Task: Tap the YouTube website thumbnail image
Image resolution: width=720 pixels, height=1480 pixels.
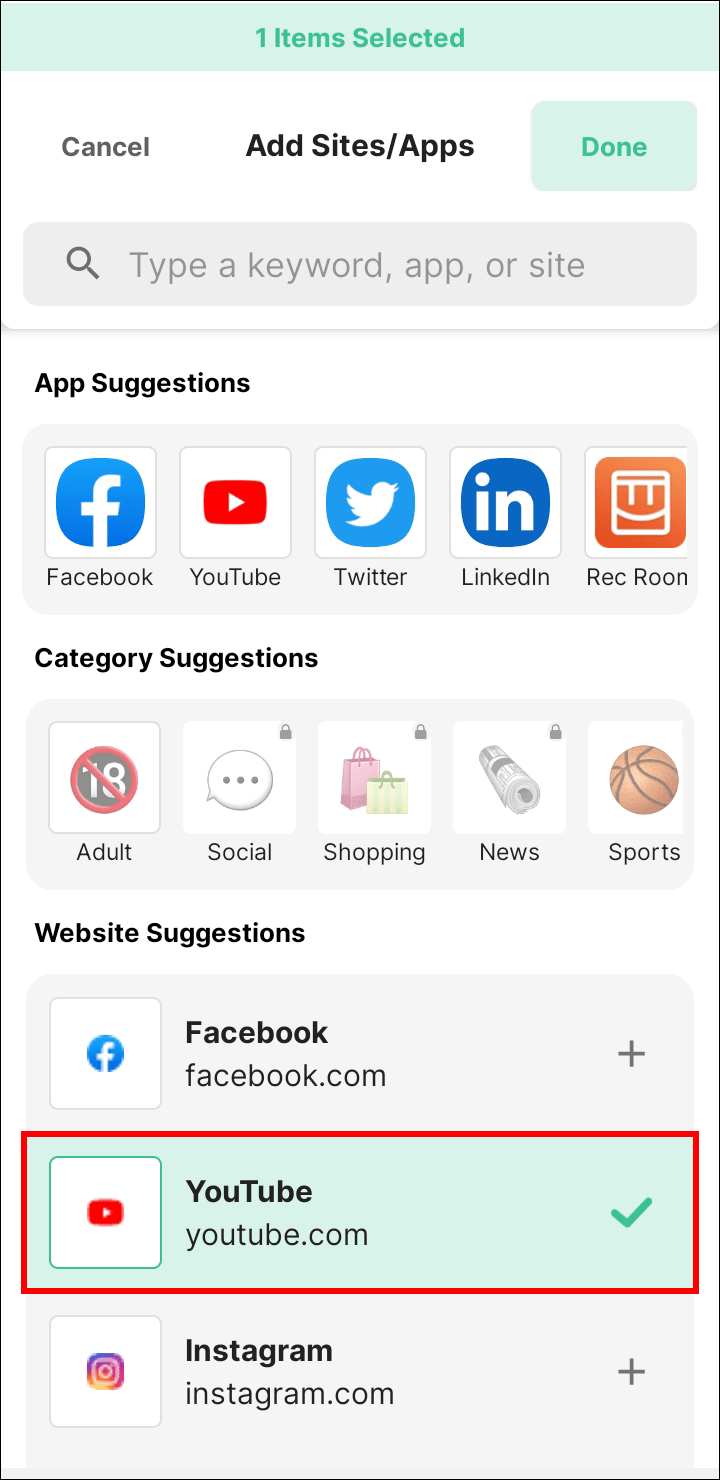Action: point(105,1212)
